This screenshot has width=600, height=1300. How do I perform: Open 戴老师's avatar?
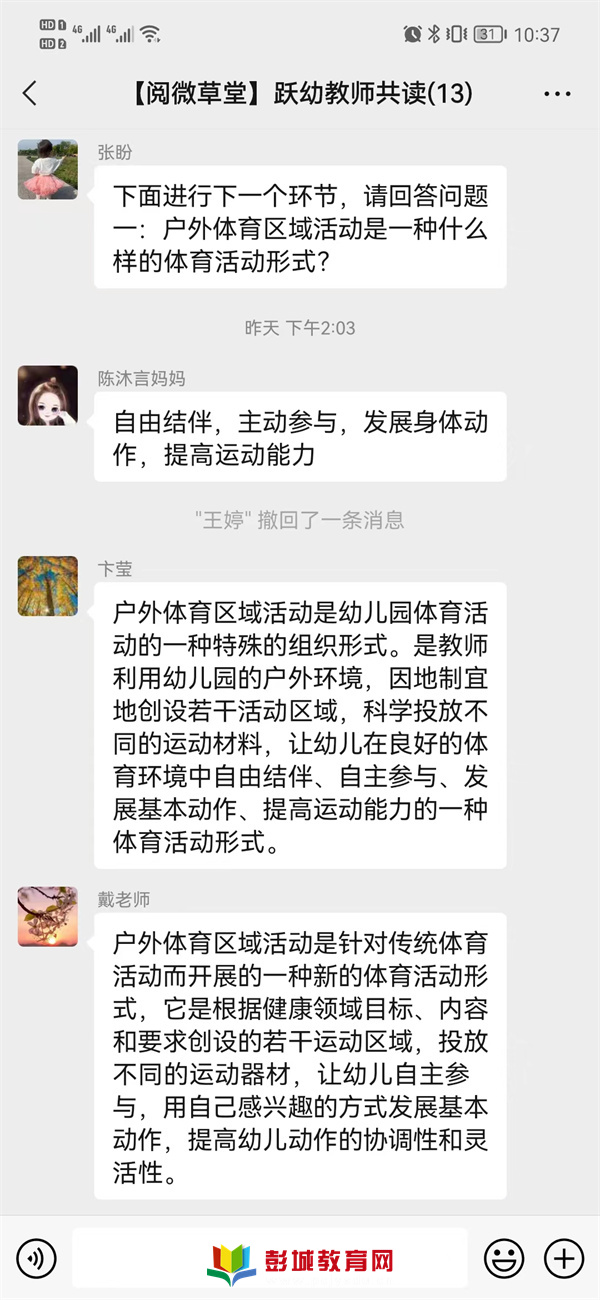click(x=48, y=916)
